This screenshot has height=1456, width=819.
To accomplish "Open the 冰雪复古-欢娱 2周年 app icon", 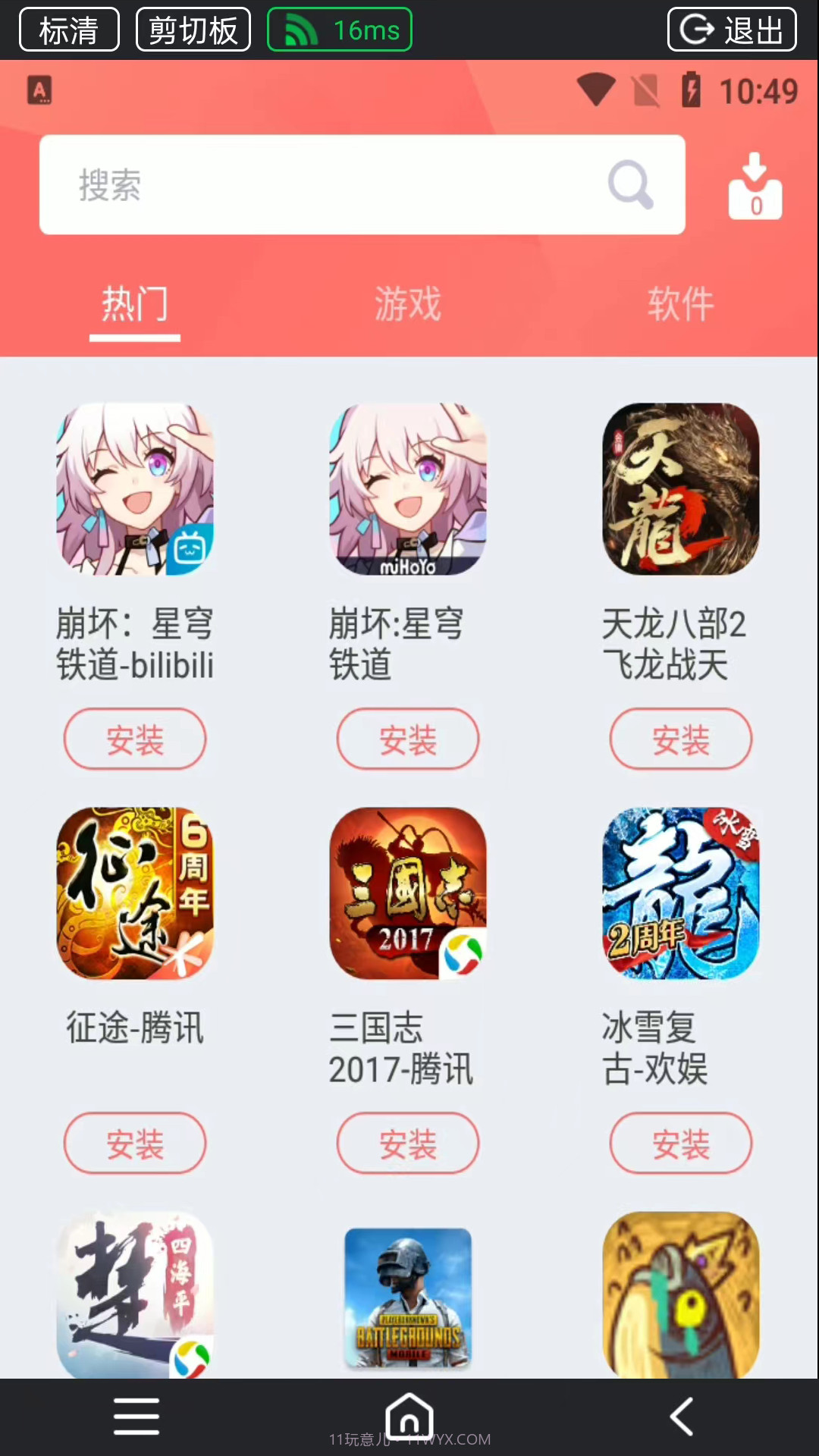I will [x=680, y=894].
